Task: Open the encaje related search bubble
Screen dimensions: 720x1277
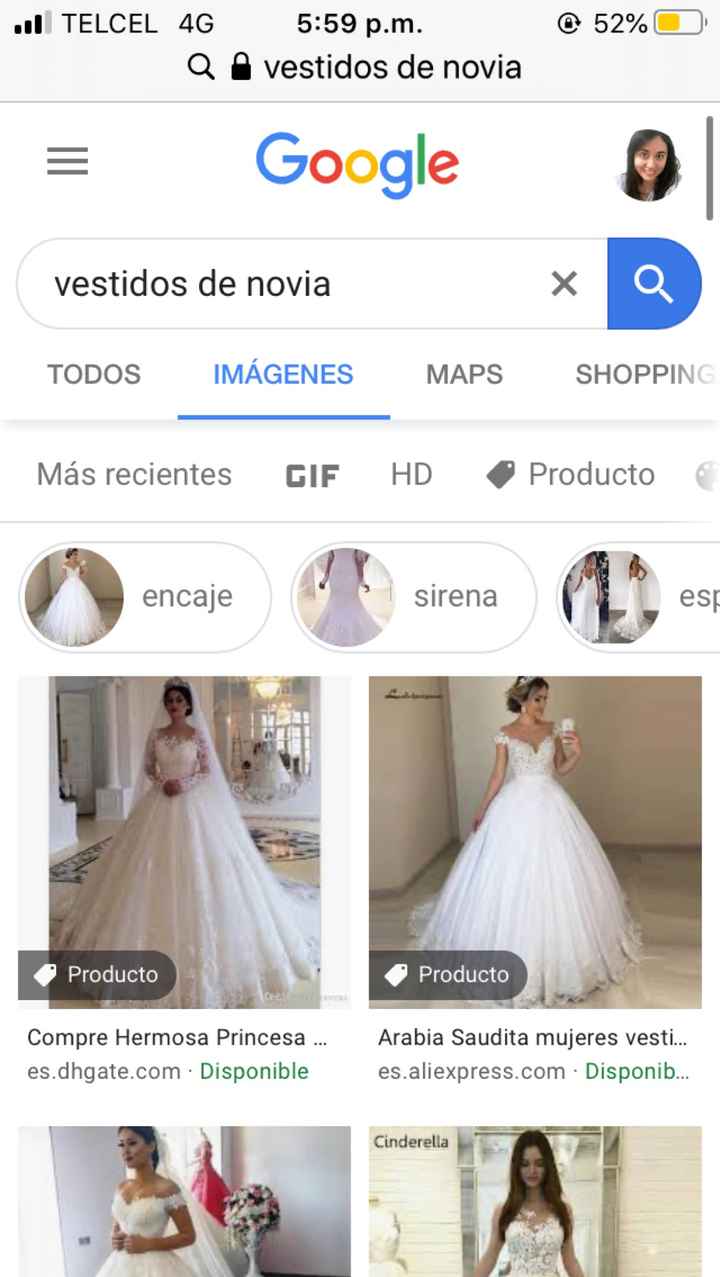Action: [x=143, y=596]
